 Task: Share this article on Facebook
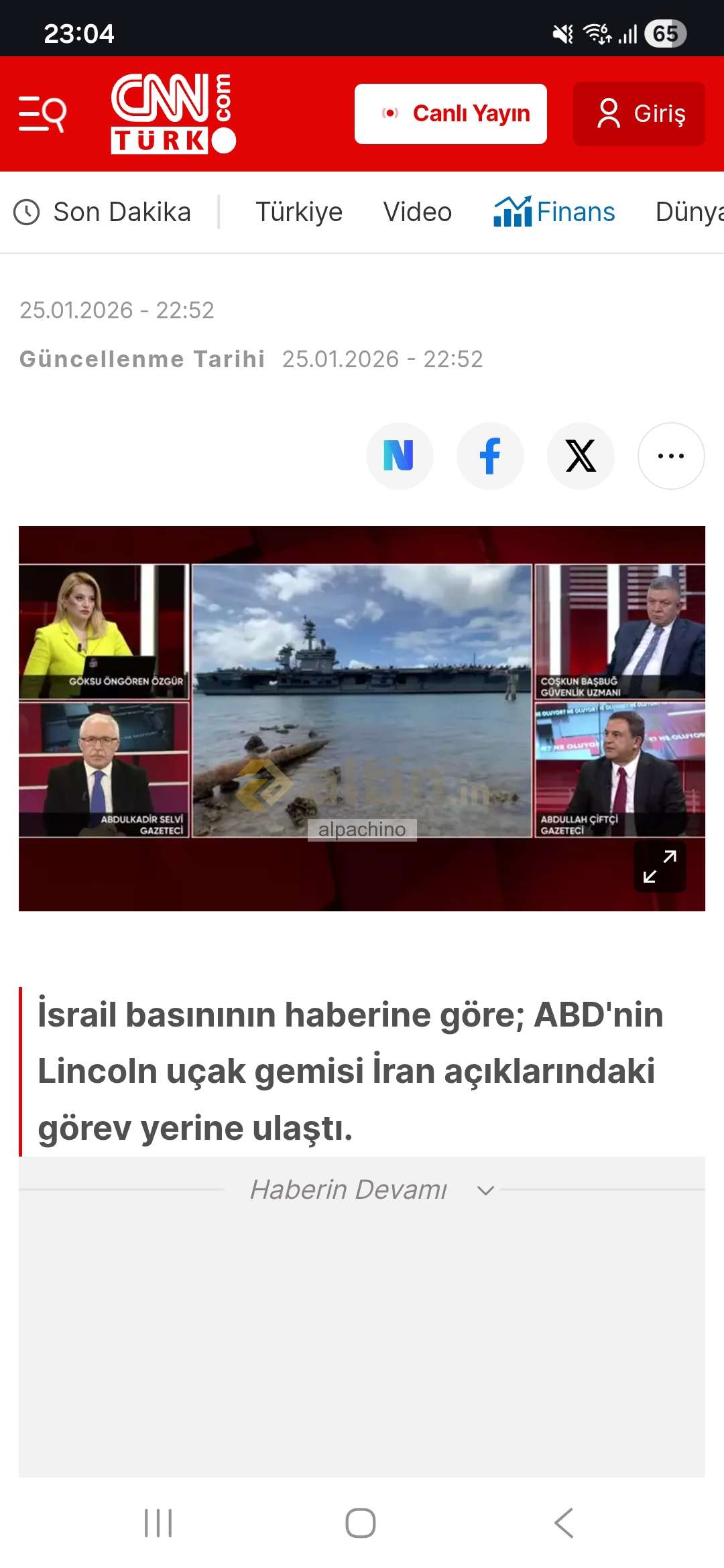click(490, 456)
